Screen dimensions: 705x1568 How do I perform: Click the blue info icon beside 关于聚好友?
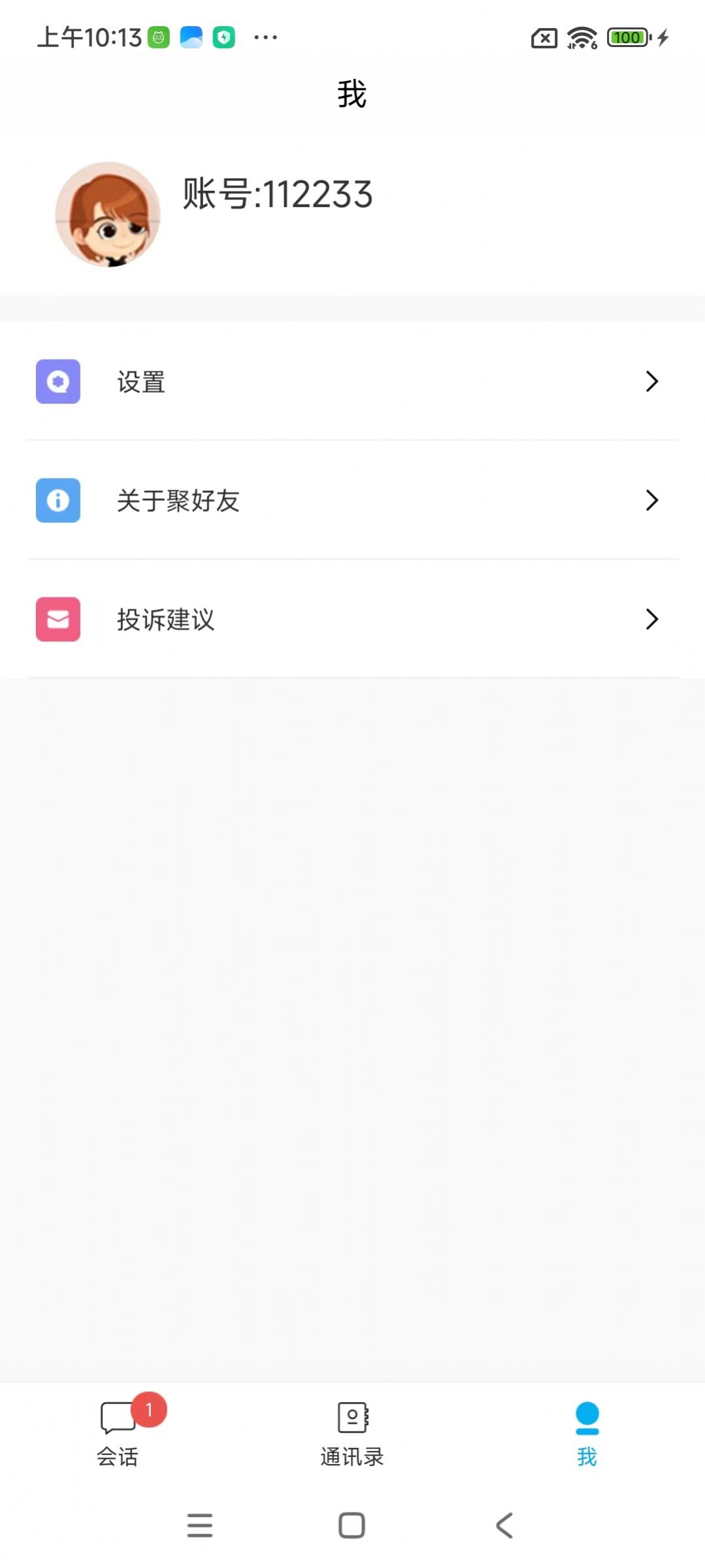pyautogui.click(x=57, y=501)
